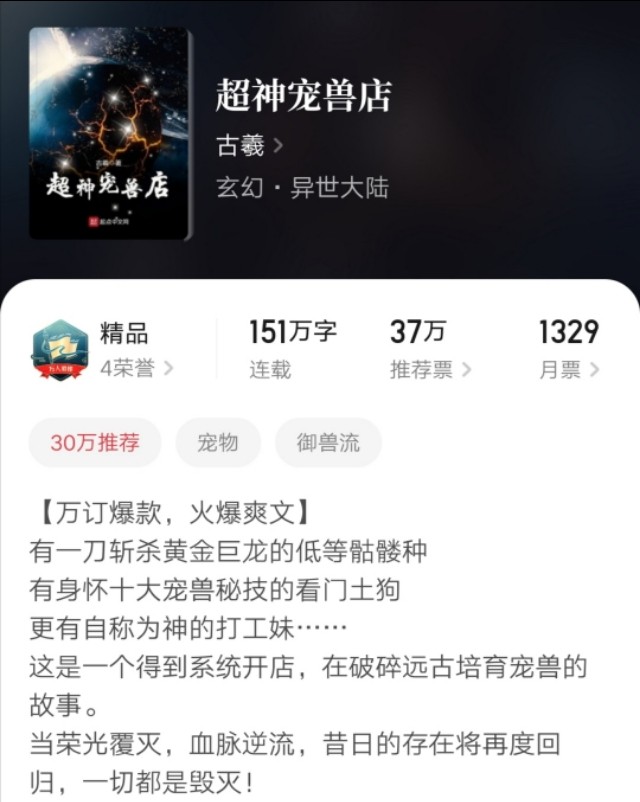The image size is (640, 802).
Task: Open the 月票 ranking details
Action: 569,370
